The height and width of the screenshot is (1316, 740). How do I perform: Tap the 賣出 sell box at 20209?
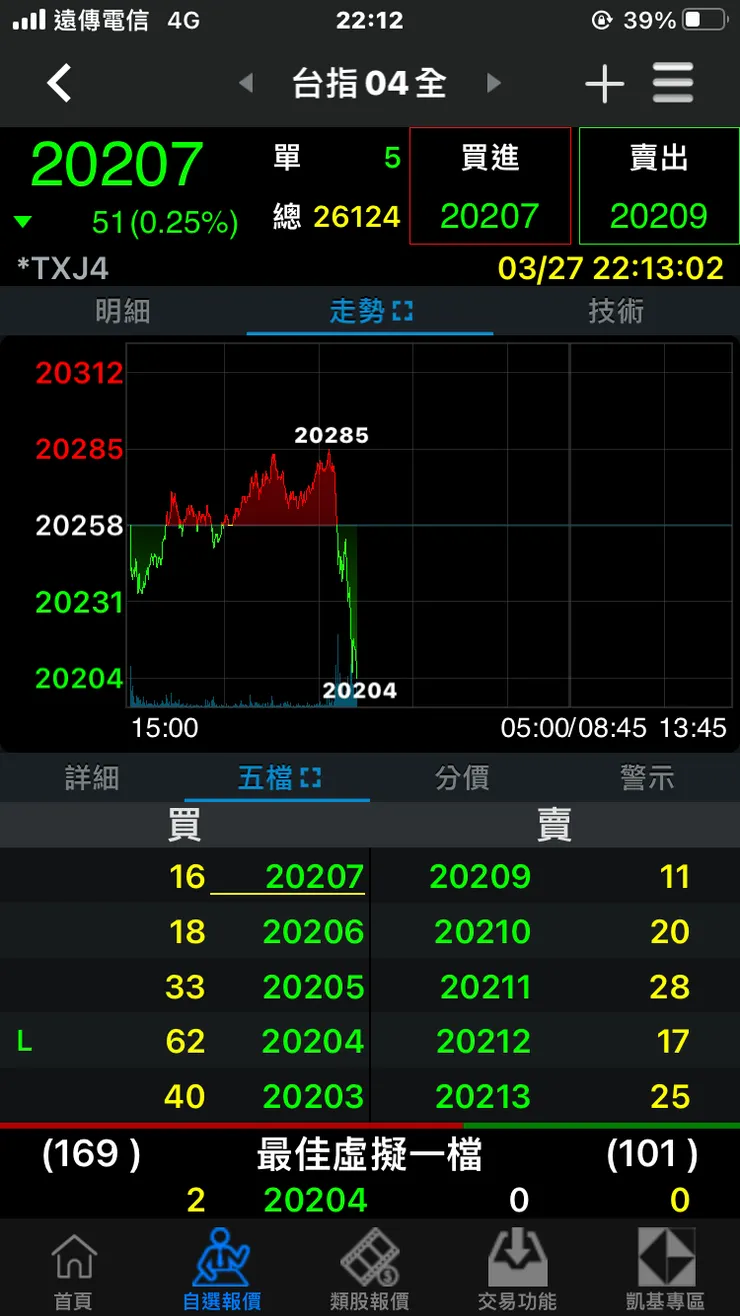659,186
